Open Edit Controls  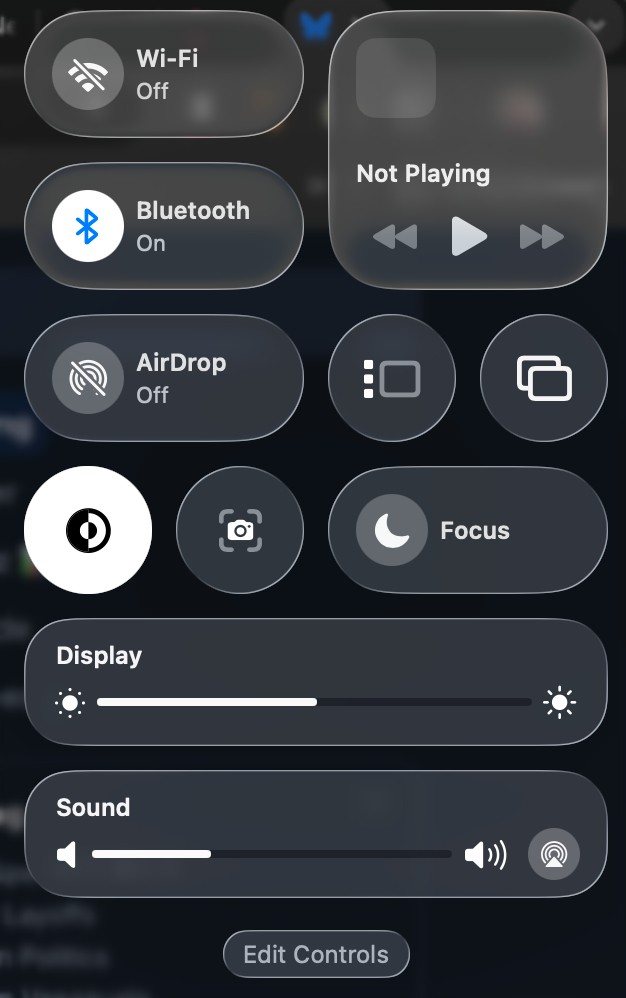pos(316,954)
